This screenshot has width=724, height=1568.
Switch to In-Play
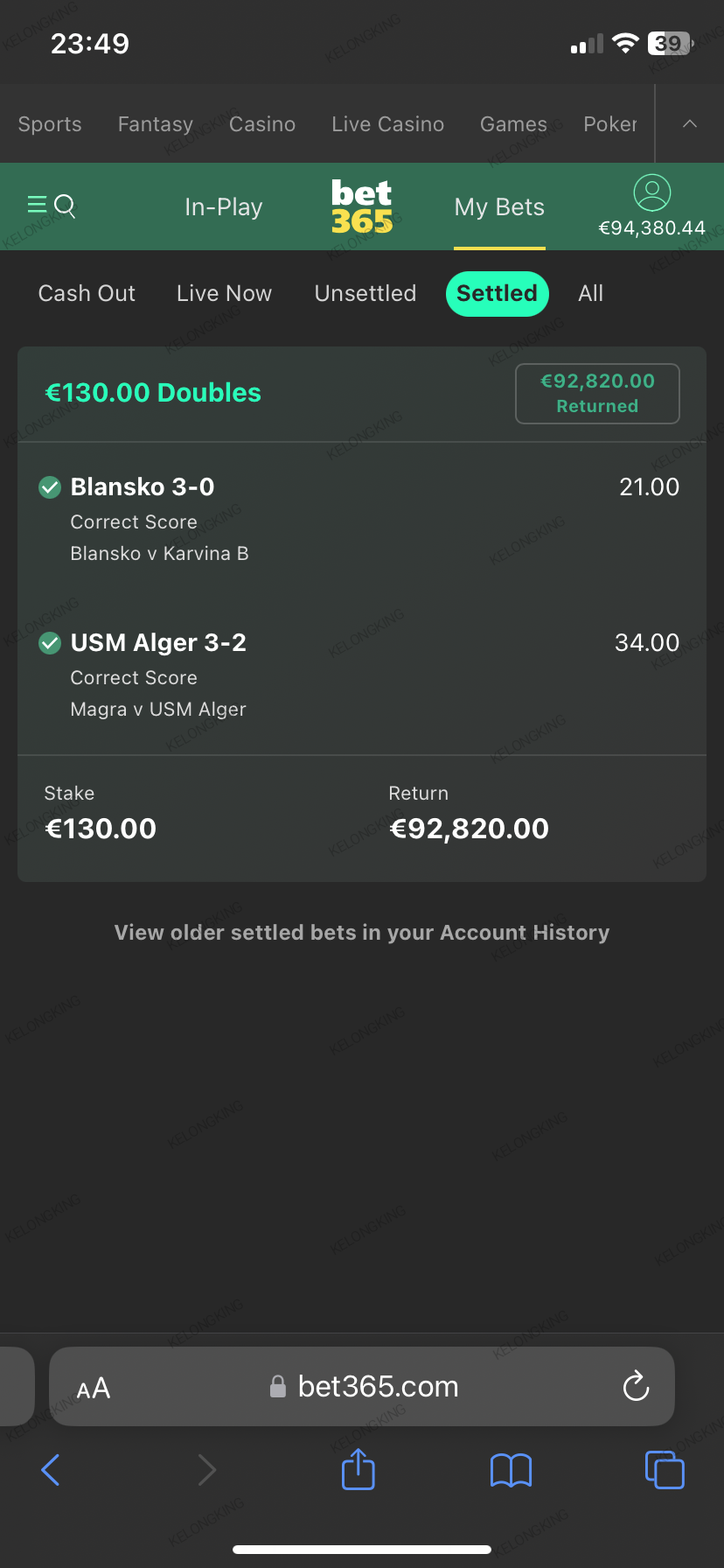pos(224,207)
